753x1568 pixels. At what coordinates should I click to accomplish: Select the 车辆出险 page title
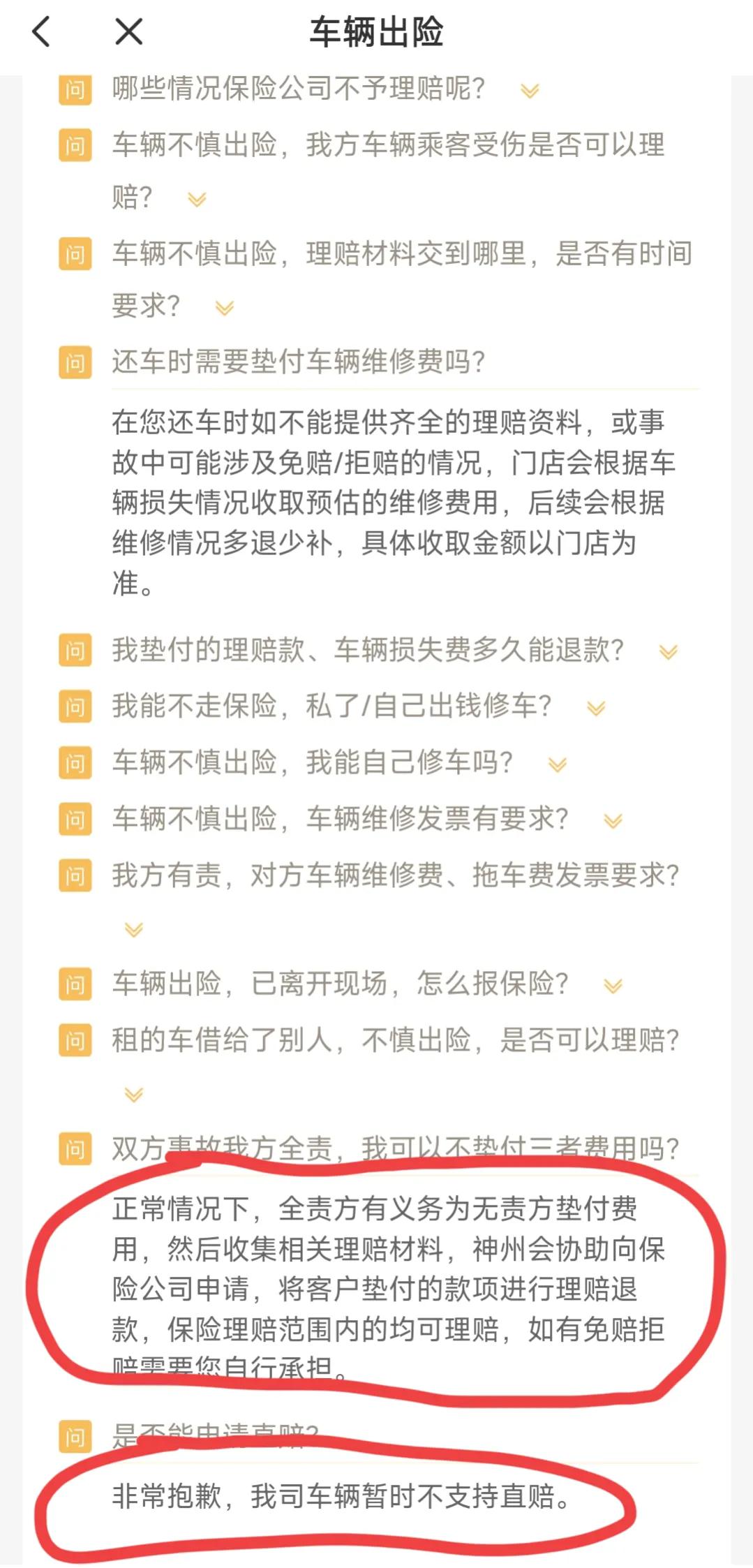click(376, 33)
